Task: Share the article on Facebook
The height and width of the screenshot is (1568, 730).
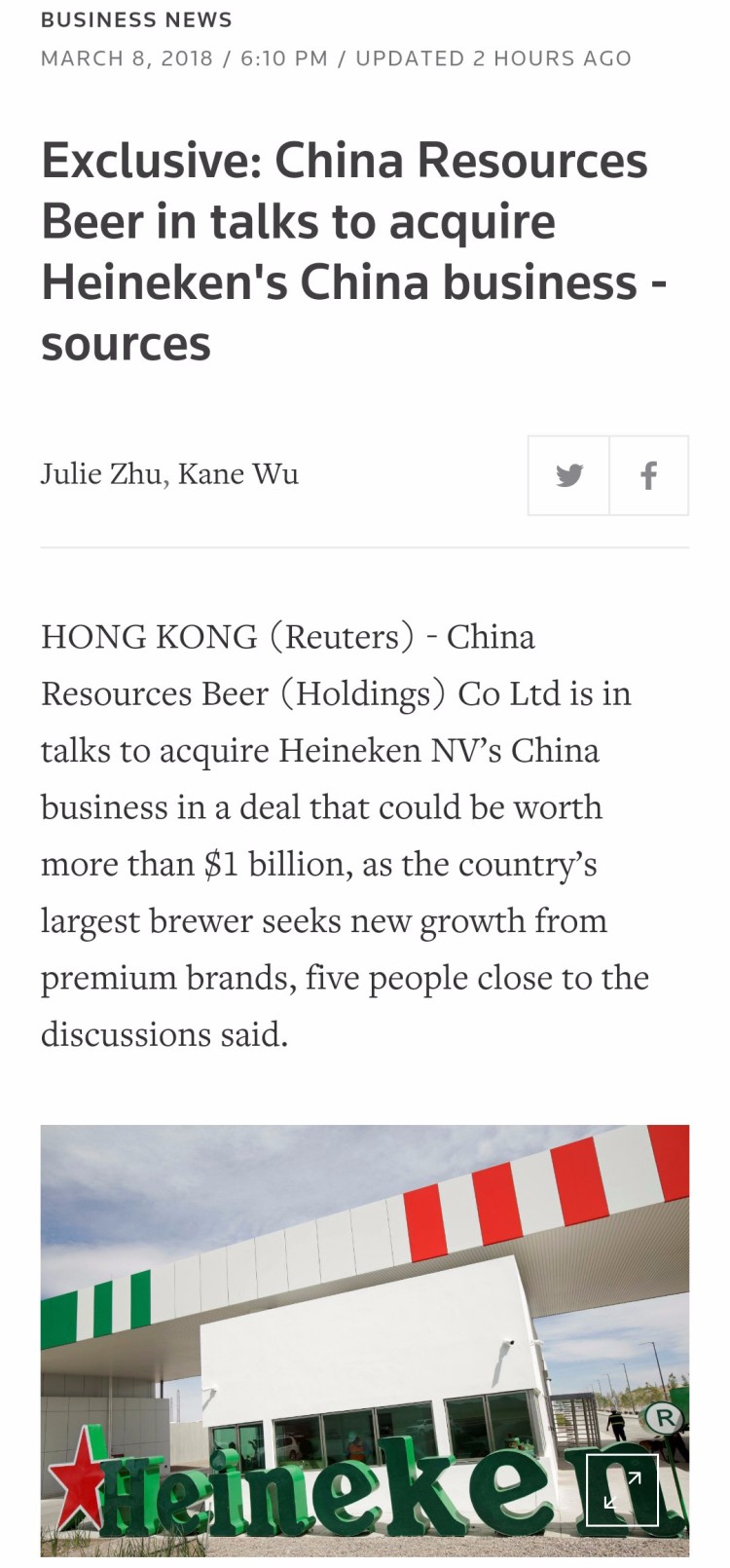Action: (x=649, y=475)
